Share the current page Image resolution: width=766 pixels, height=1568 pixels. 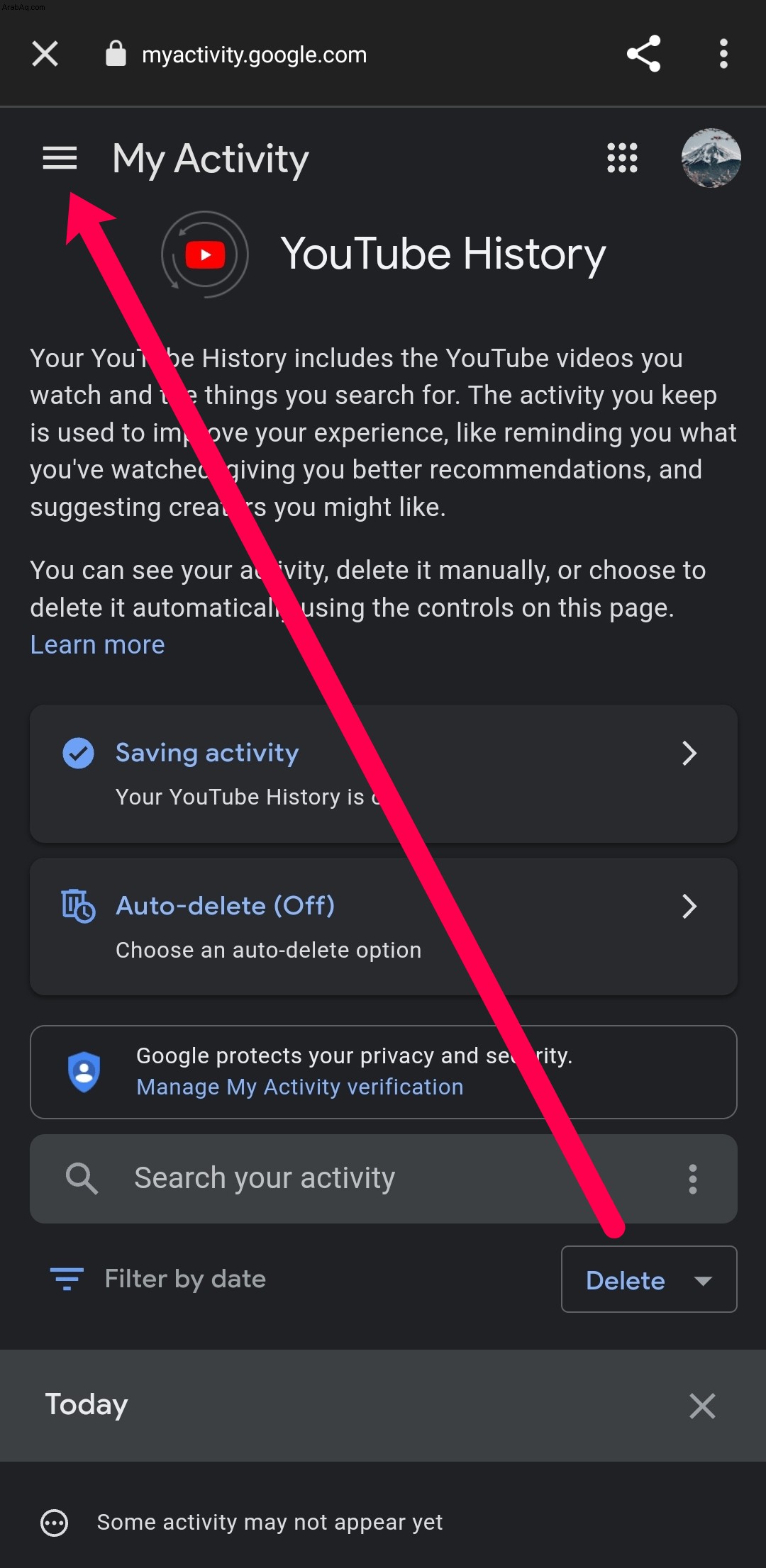pyautogui.click(x=643, y=54)
